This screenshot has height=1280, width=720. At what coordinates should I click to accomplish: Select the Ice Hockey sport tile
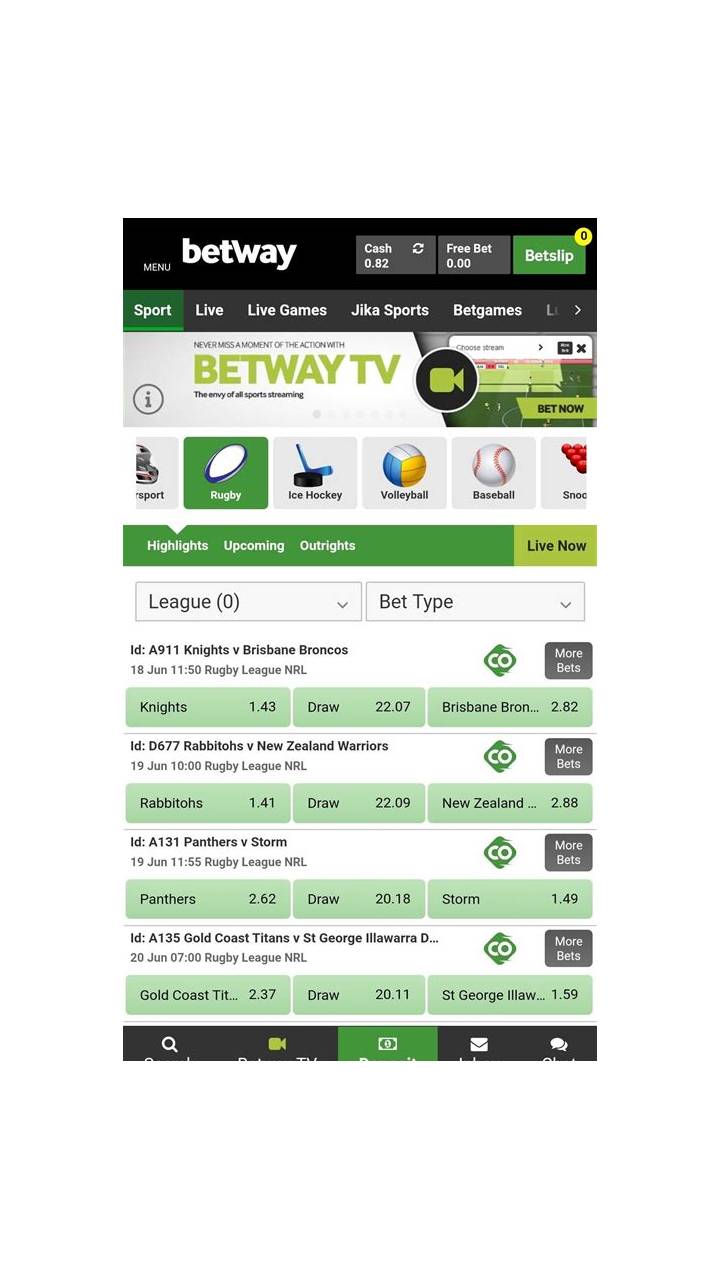pyautogui.click(x=315, y=473)
